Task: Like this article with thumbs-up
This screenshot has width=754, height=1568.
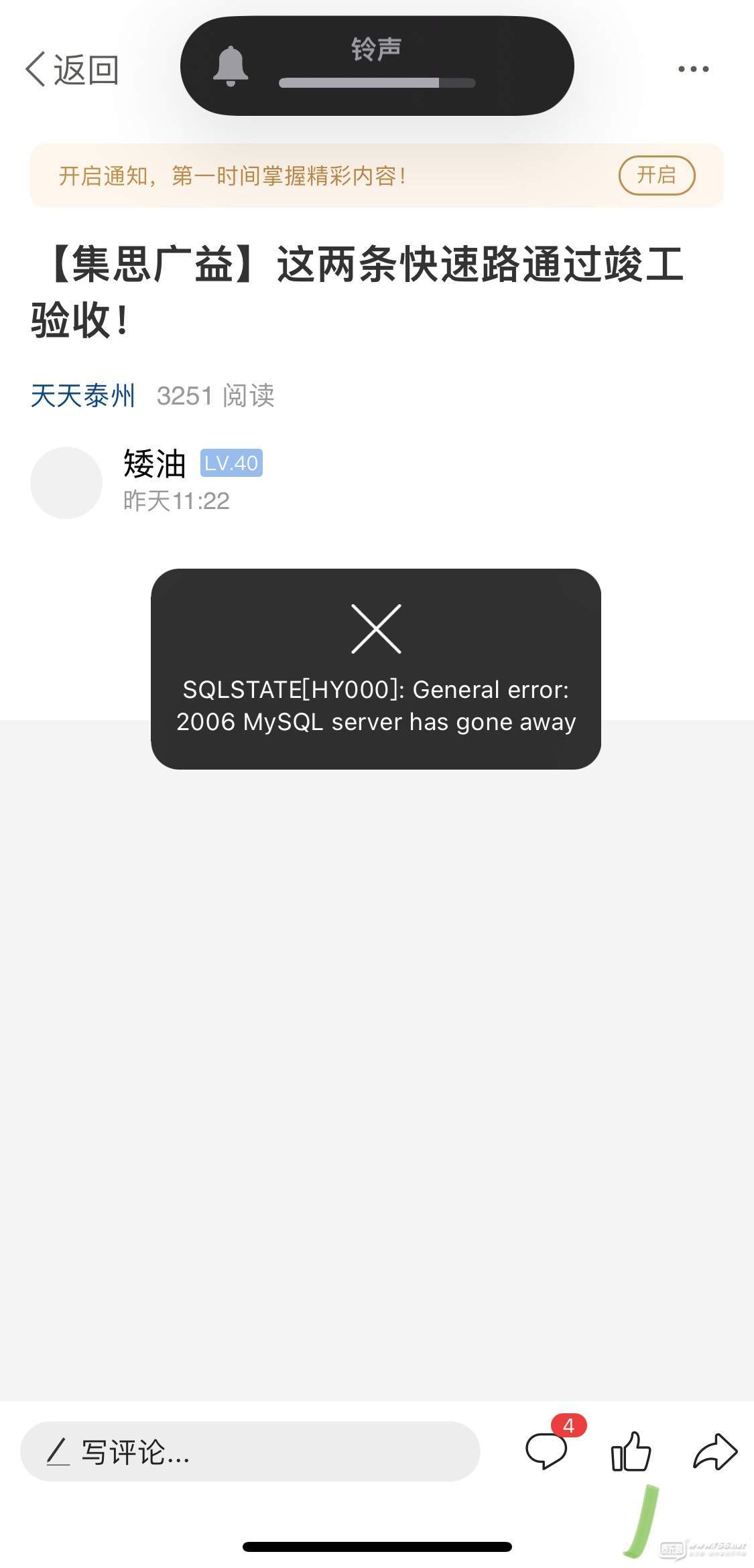Action: [x=631, y=1452]
